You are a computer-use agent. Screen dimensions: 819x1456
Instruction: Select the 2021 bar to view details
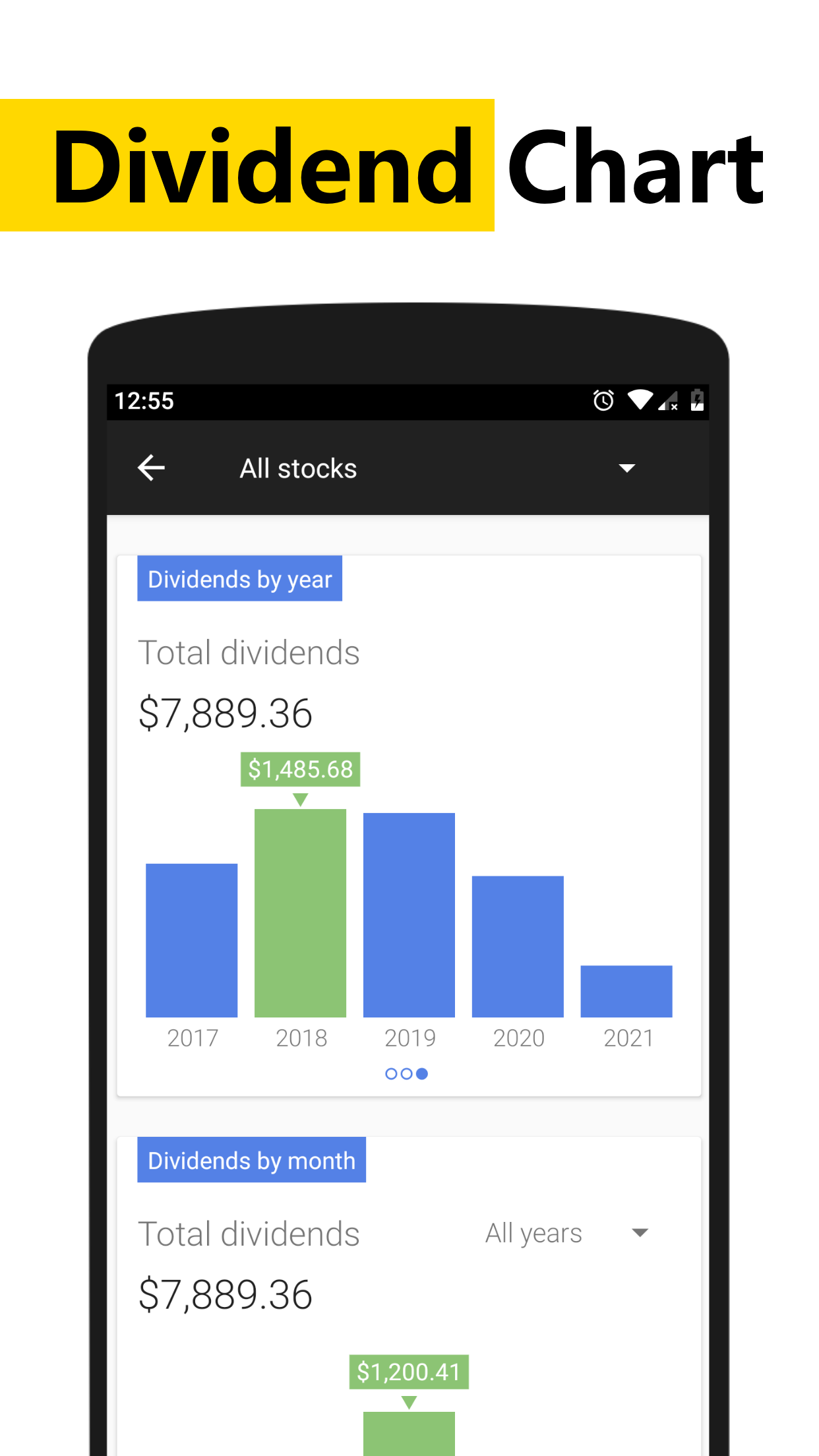pos(625,989)
